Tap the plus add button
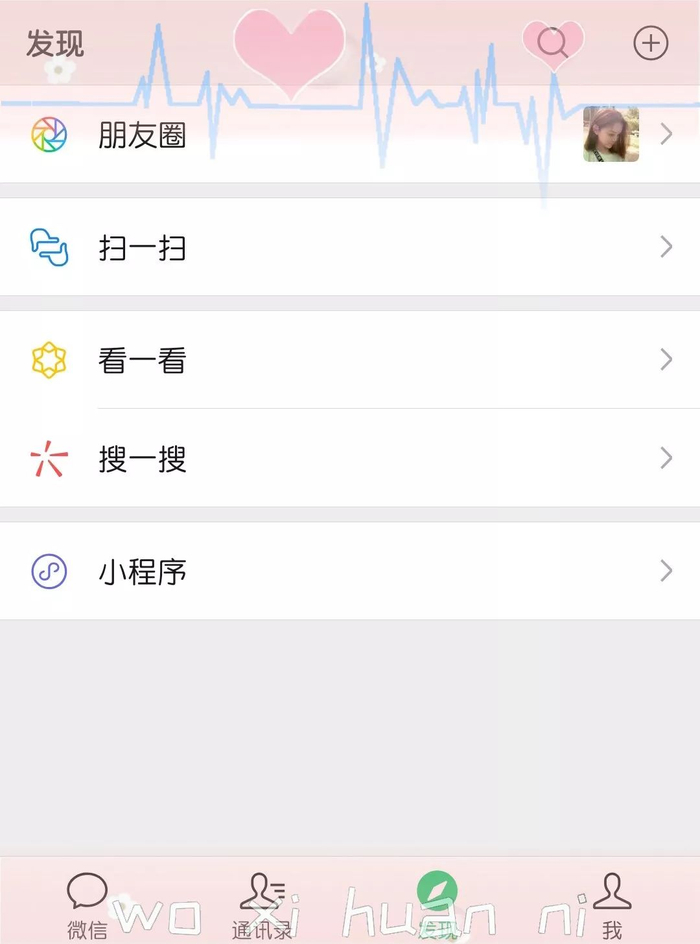 point(651,43)
